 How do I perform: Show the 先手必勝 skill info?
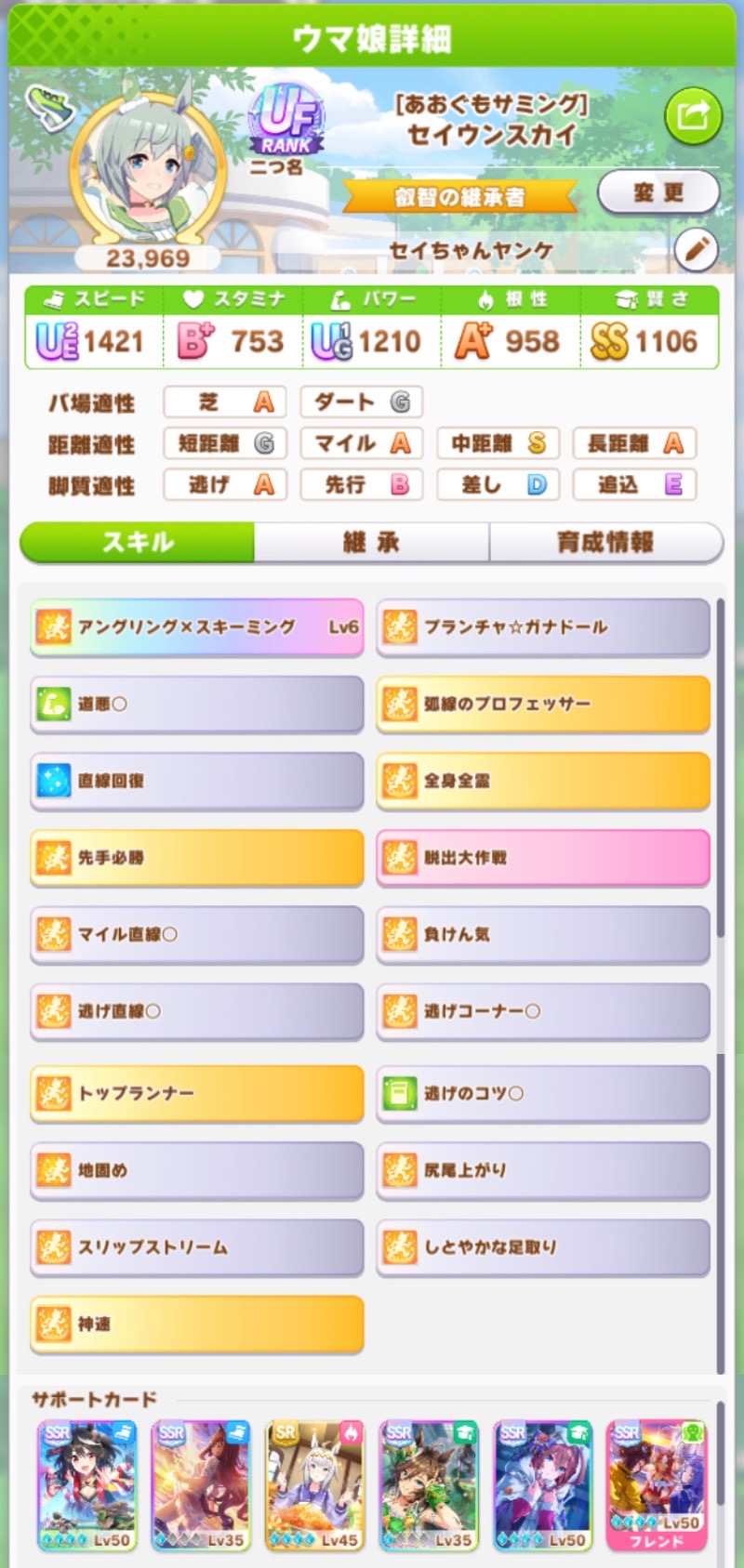coord(196,858)
